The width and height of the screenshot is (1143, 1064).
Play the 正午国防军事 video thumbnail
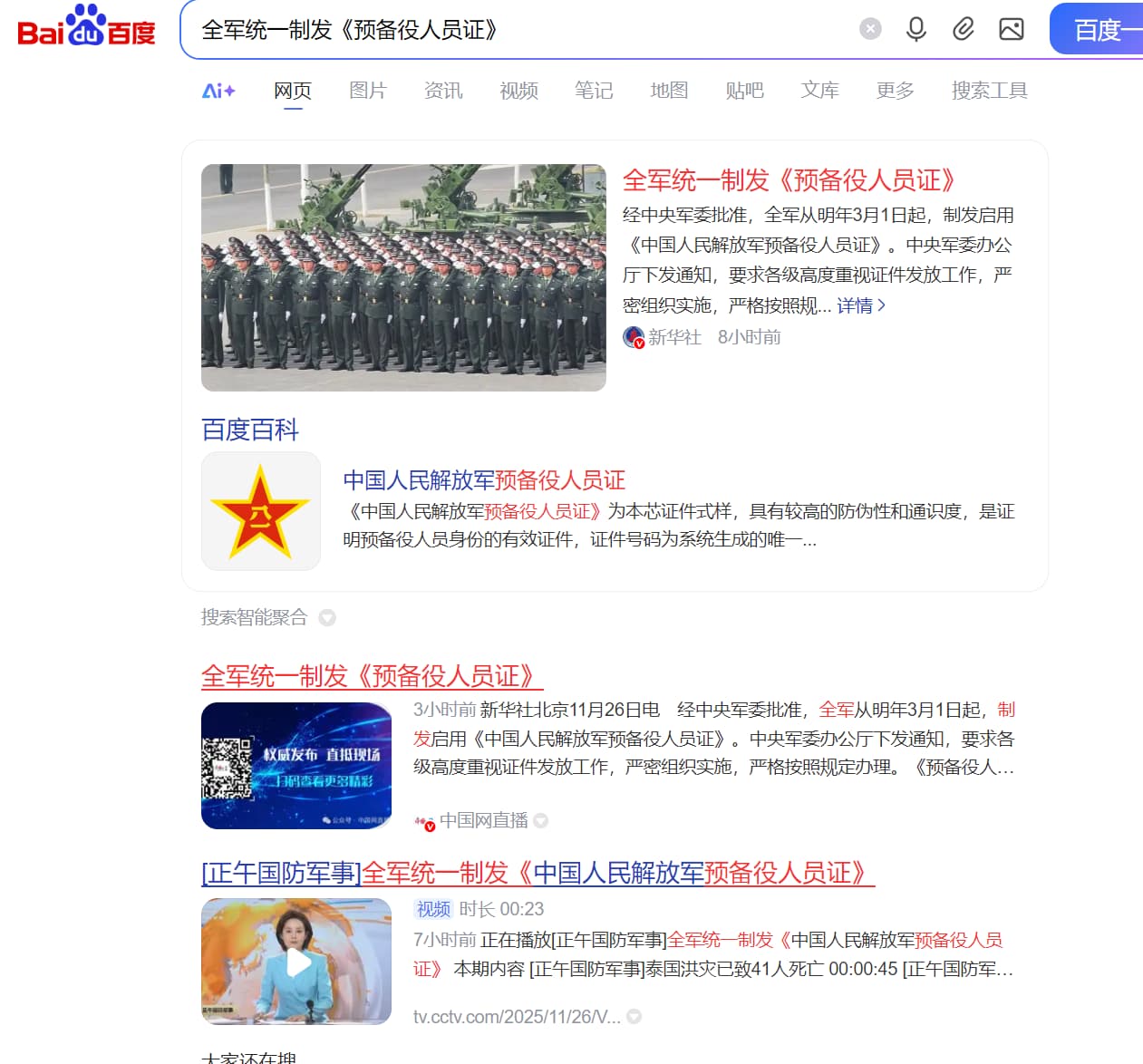click(x=296, y=962)
